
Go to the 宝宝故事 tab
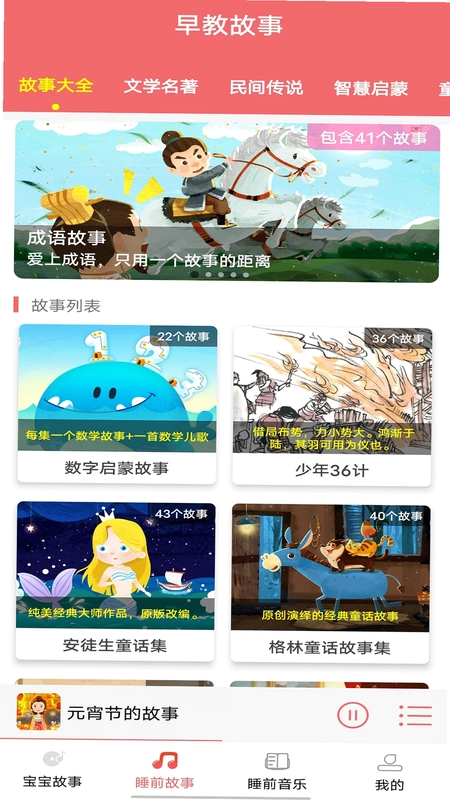point(53,770)
